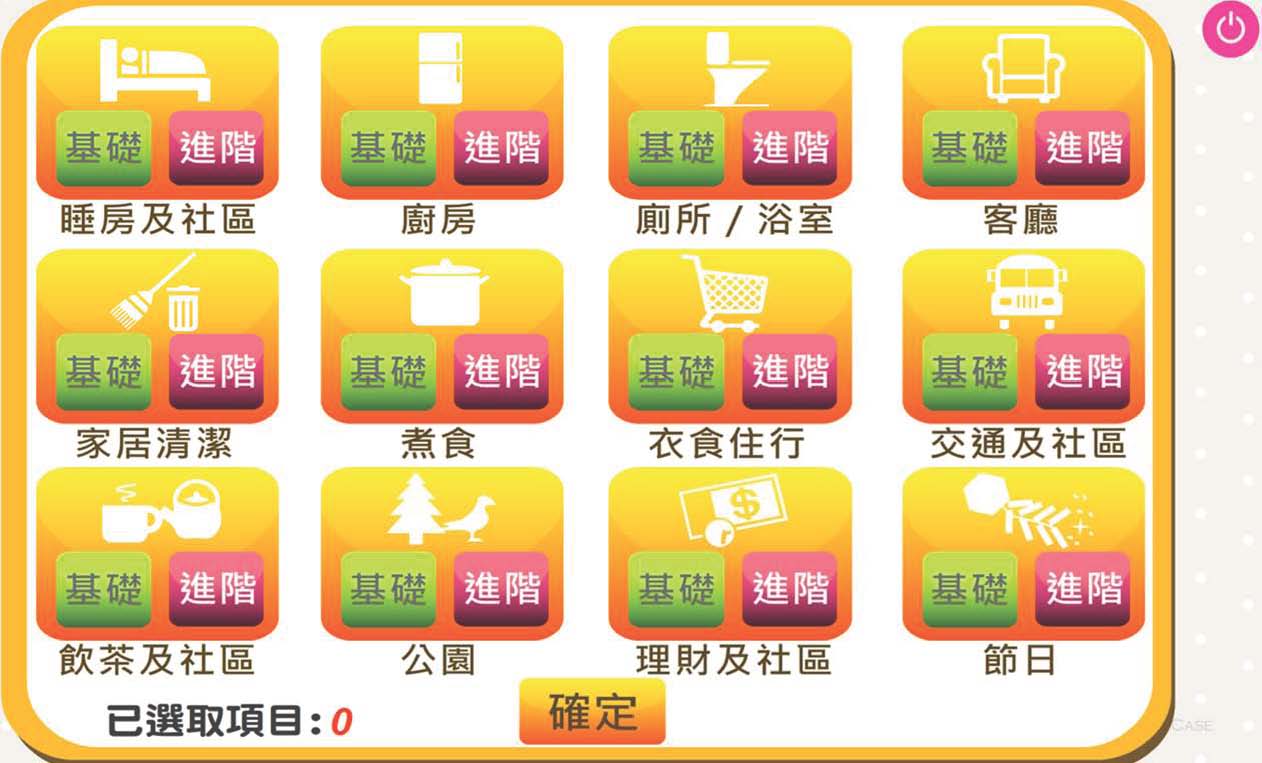1262x763 pixels.
Task: Tap 基礎 under 節日
Action: (x=969, y=589)
